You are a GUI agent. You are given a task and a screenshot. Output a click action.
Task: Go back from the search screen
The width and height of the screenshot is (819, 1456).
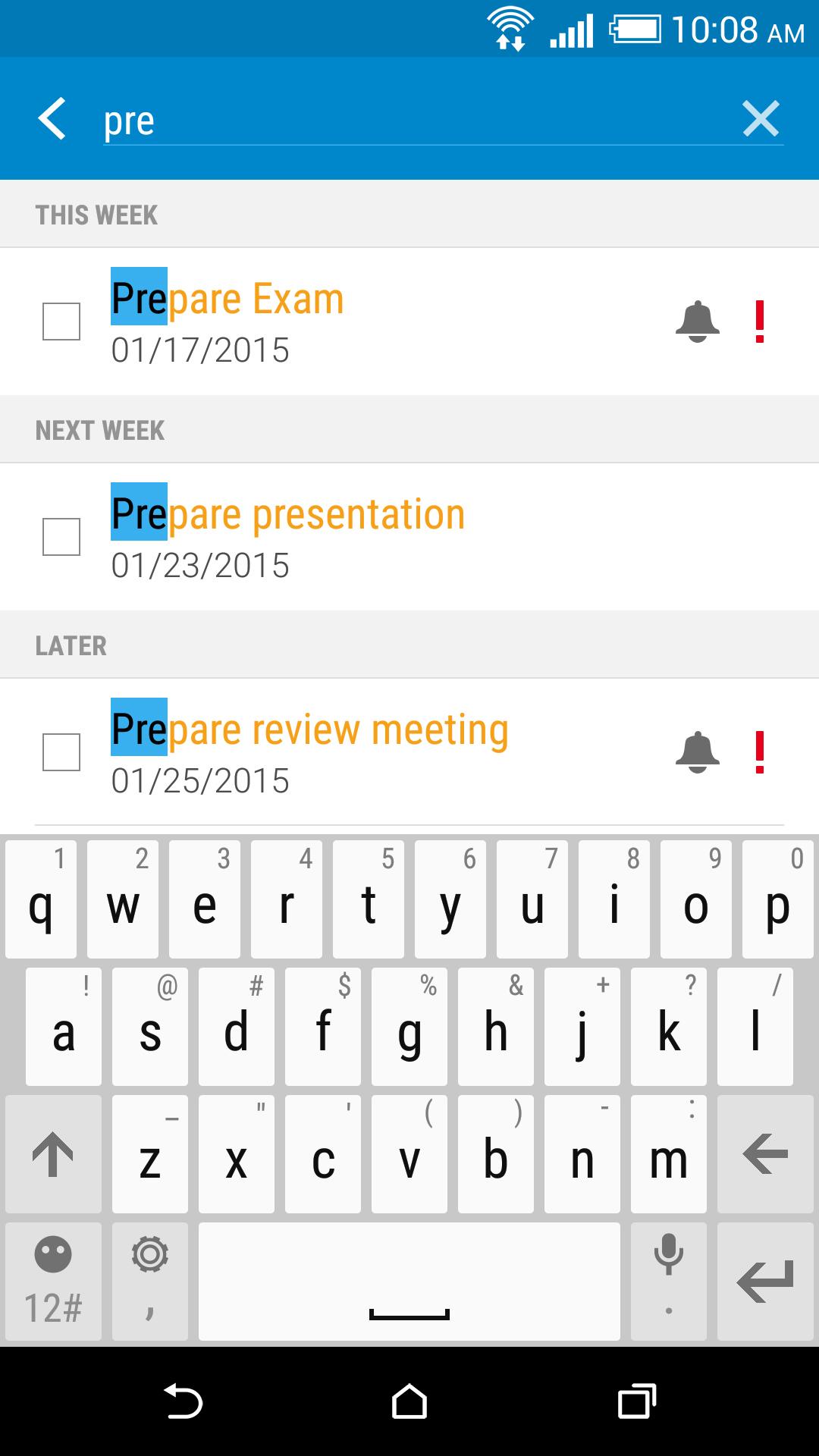[x=53, y=119]
